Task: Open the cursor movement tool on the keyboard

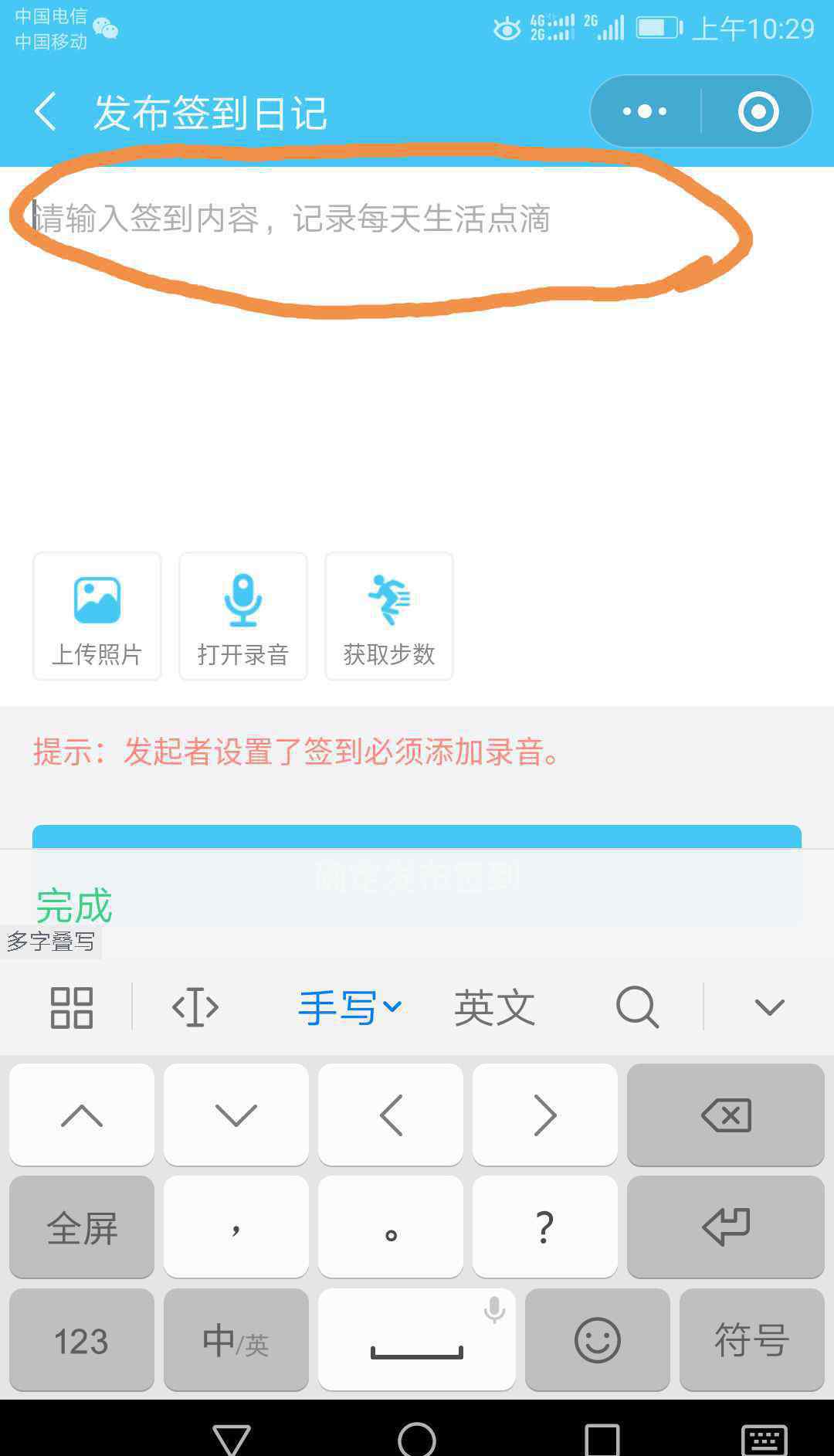Action: click(195, 1007)
